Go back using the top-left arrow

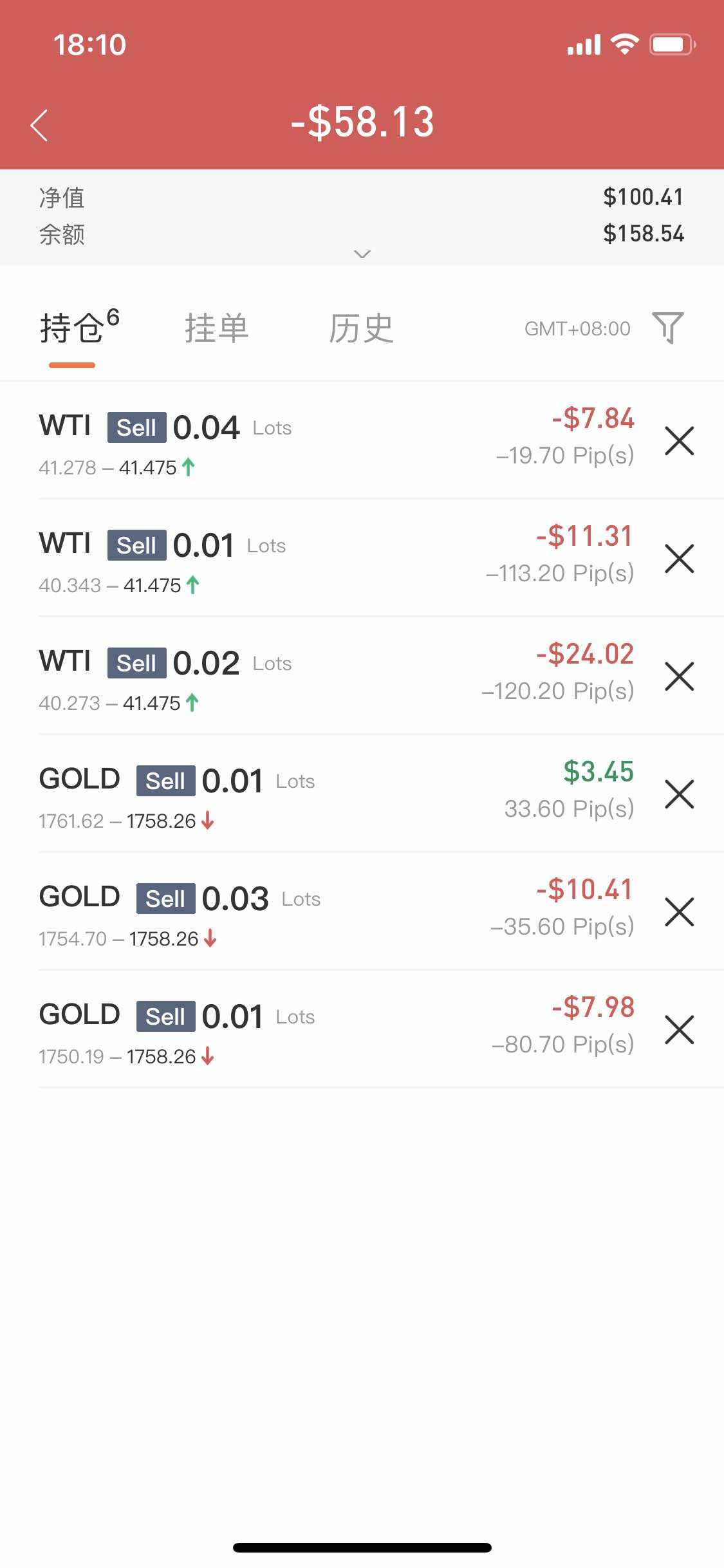click(x=40, y=125)
